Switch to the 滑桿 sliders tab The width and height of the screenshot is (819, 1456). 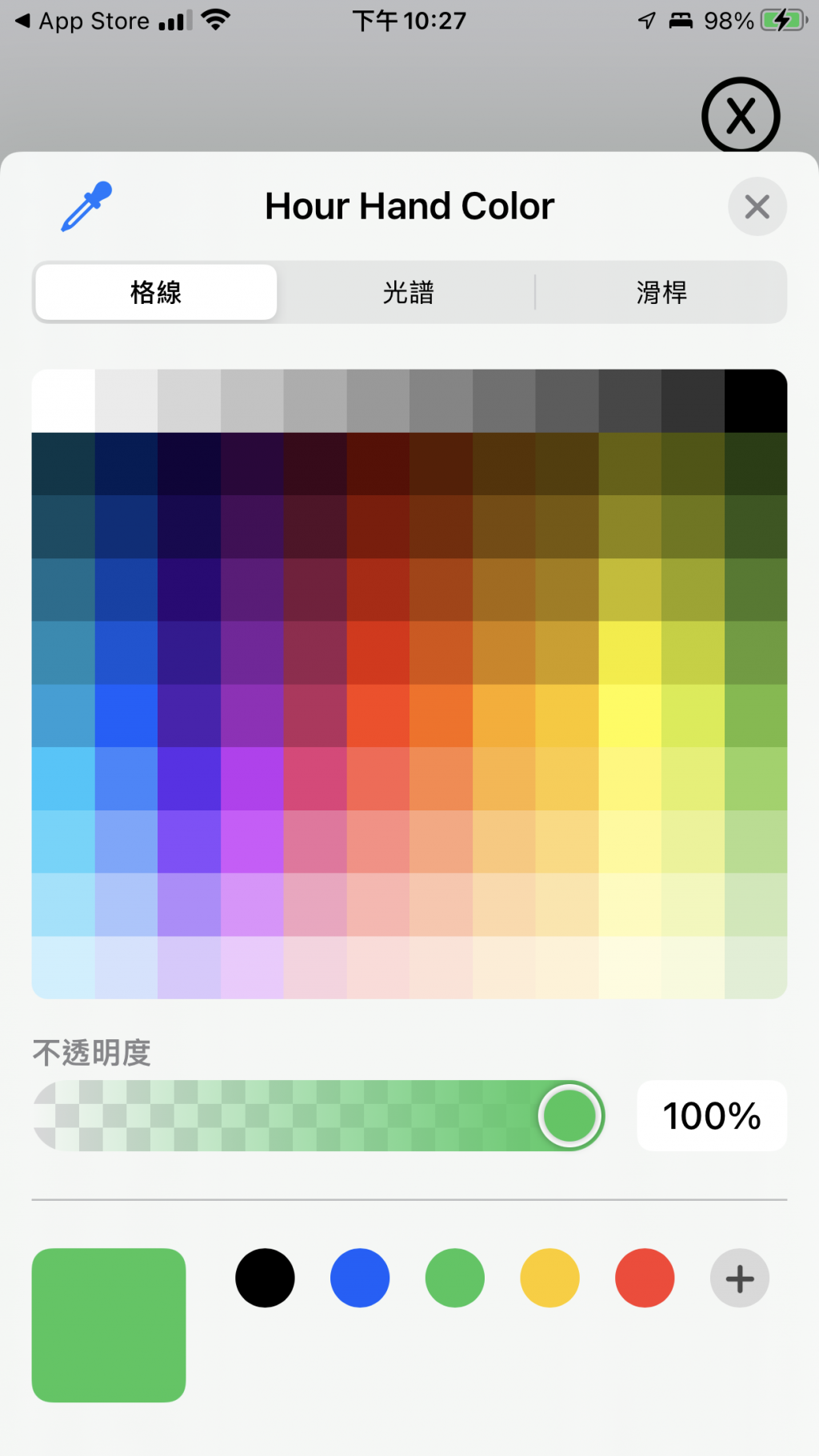661,292
